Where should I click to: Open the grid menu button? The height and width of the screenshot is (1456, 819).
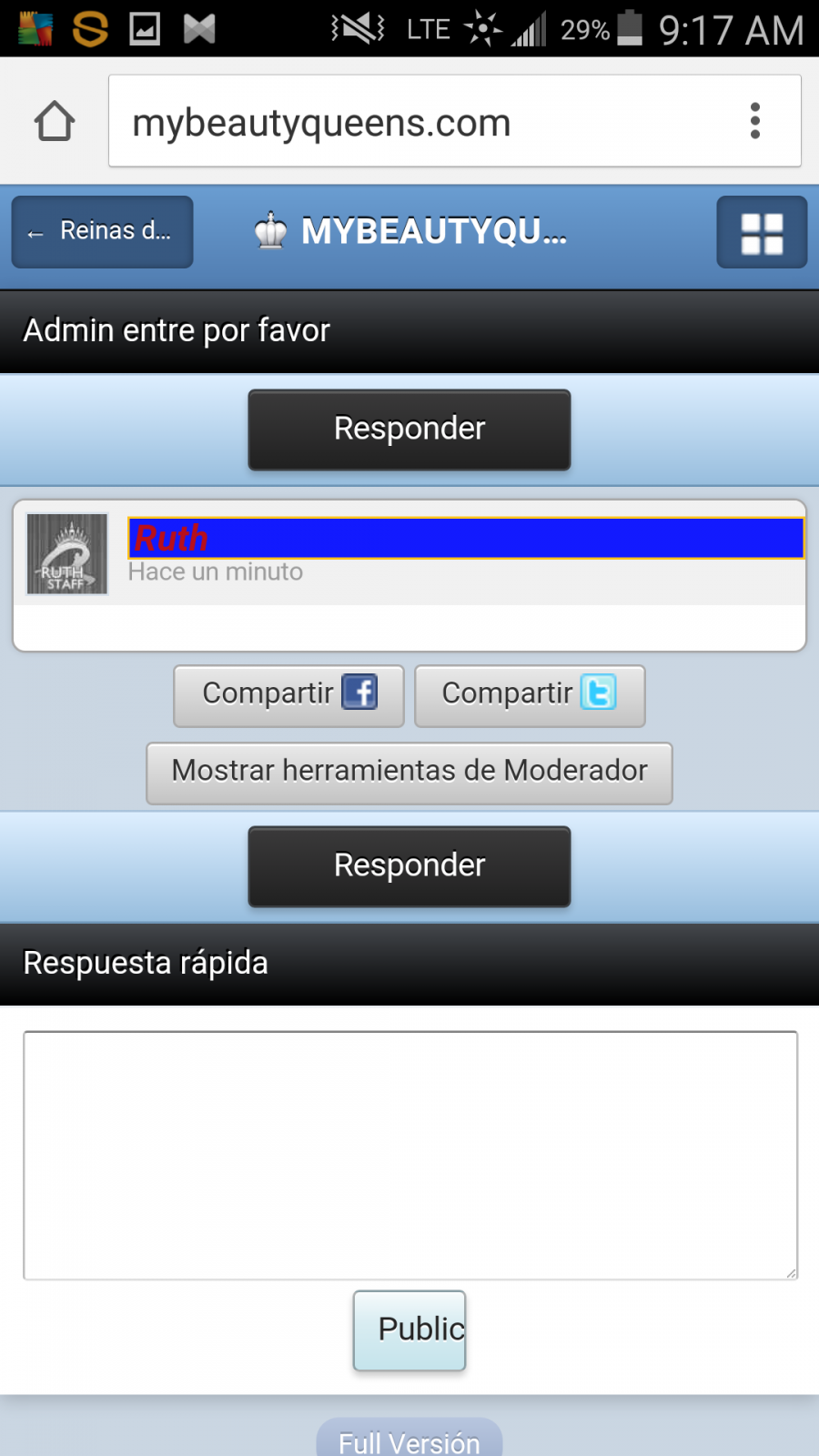762,232
